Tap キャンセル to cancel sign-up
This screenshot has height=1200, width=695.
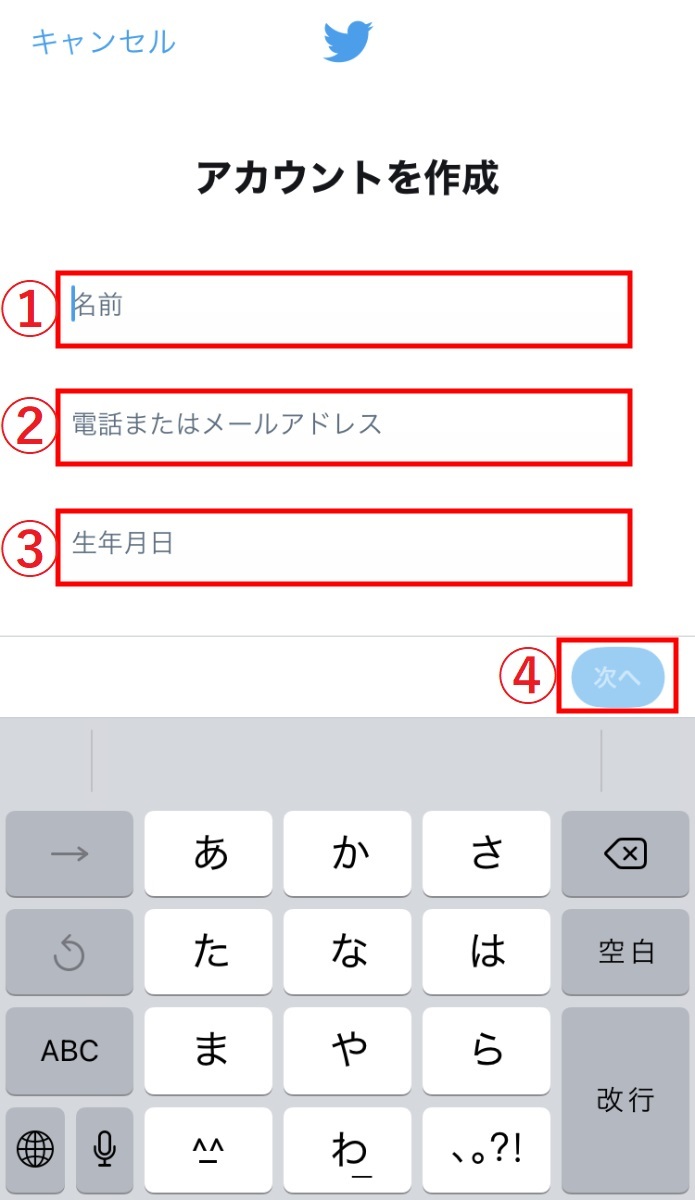[x=103, y=42]
